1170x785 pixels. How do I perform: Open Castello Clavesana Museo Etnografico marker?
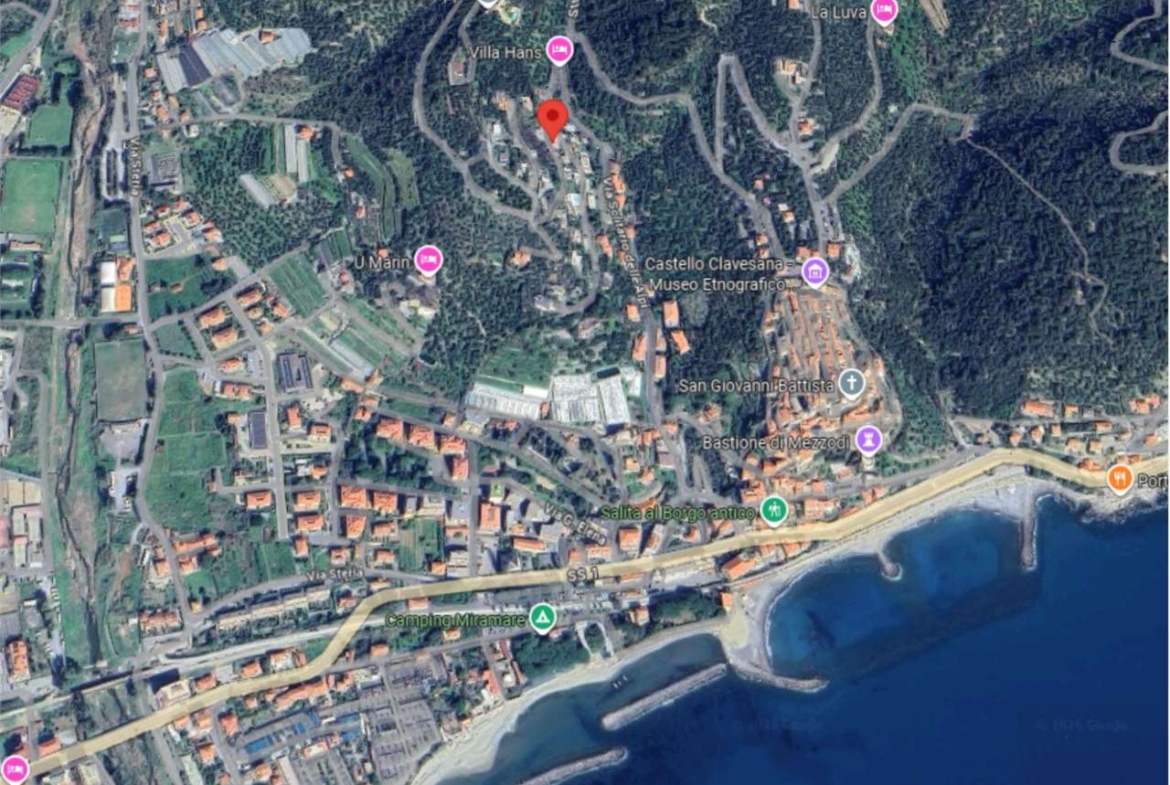tap(815, 271)
